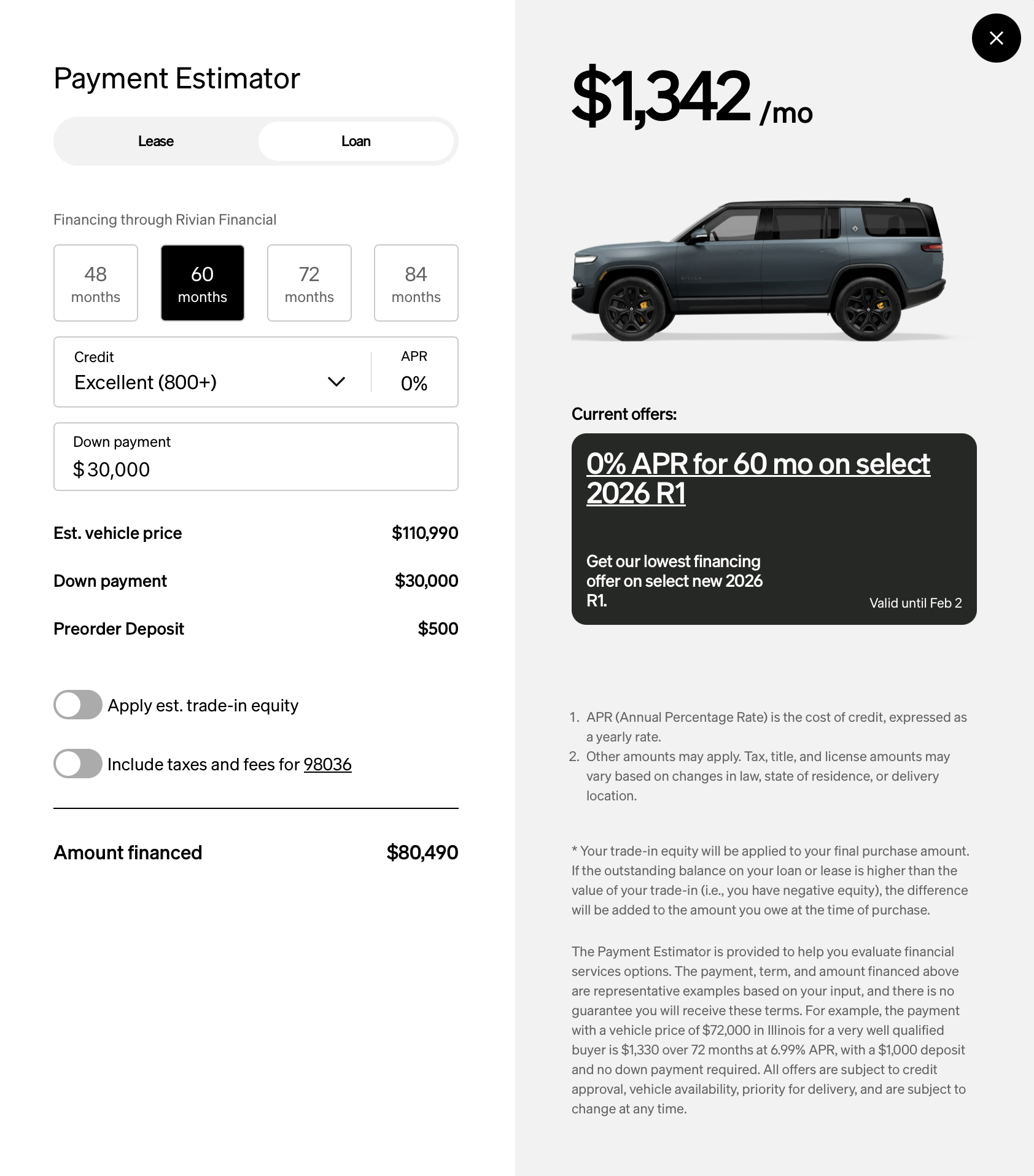Enable Apply est. trade-in equity

tap(78, 705)
